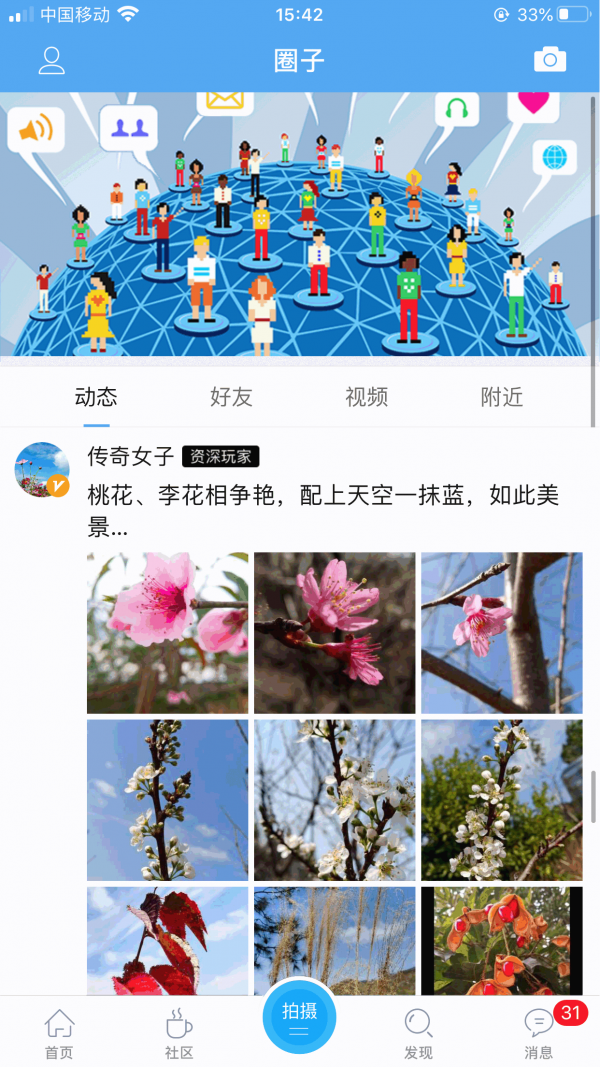Switch to the 好友 tab
600x1067 pixels.
(231, 397)
